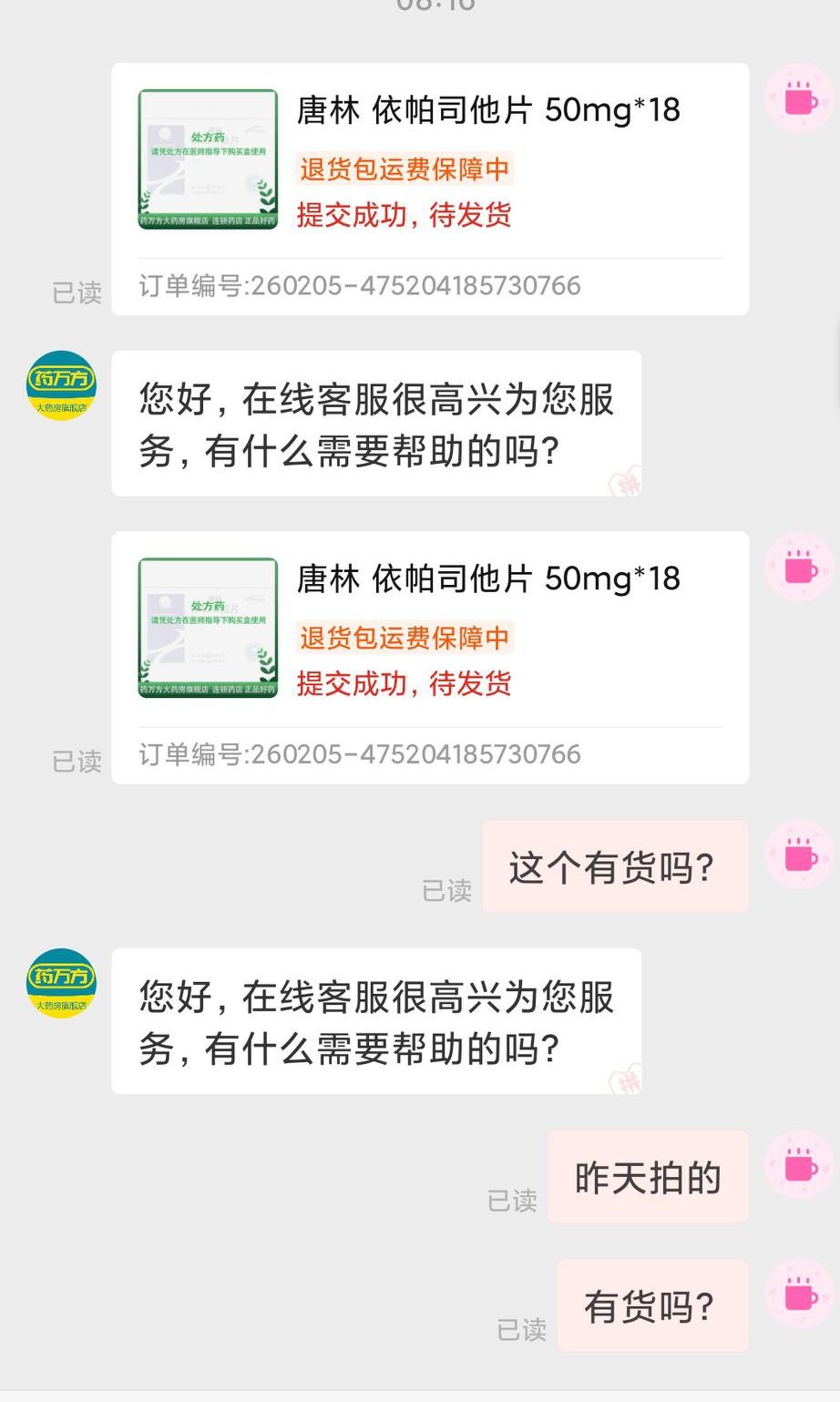Click the 退货包运费保障中 badge on the second card

click(404, 639)
